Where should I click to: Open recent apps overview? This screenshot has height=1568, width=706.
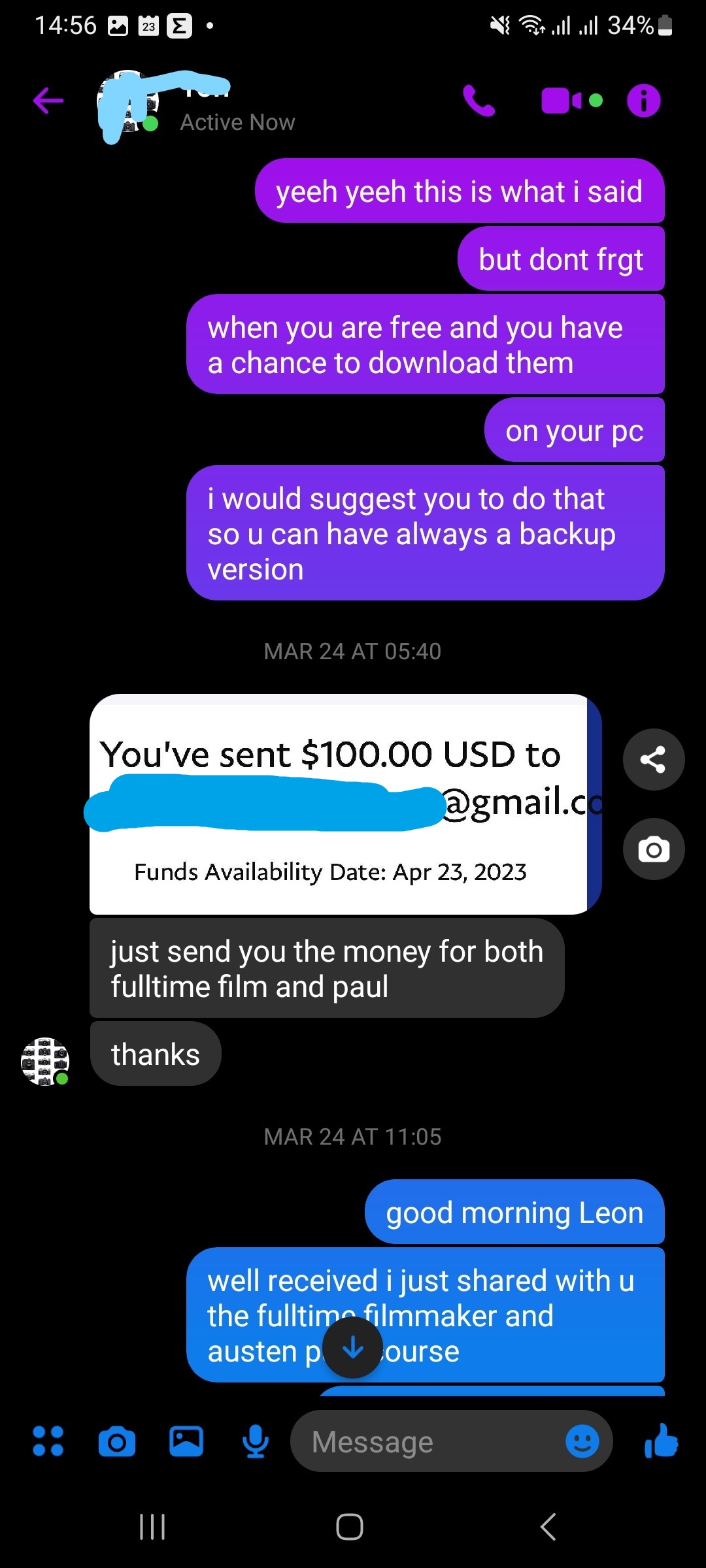(x=152, y=1527)
